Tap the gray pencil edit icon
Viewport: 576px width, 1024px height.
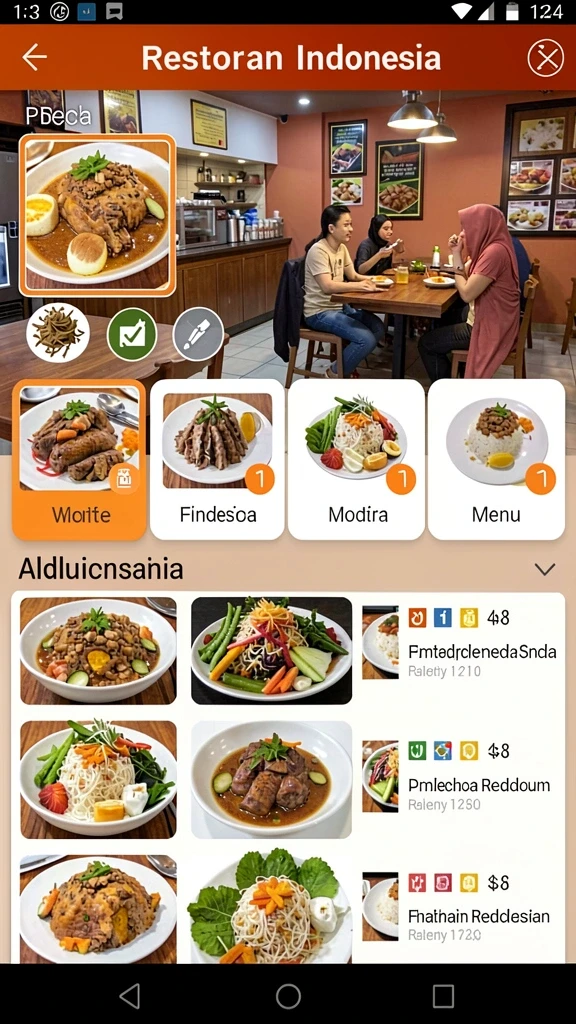198,334
